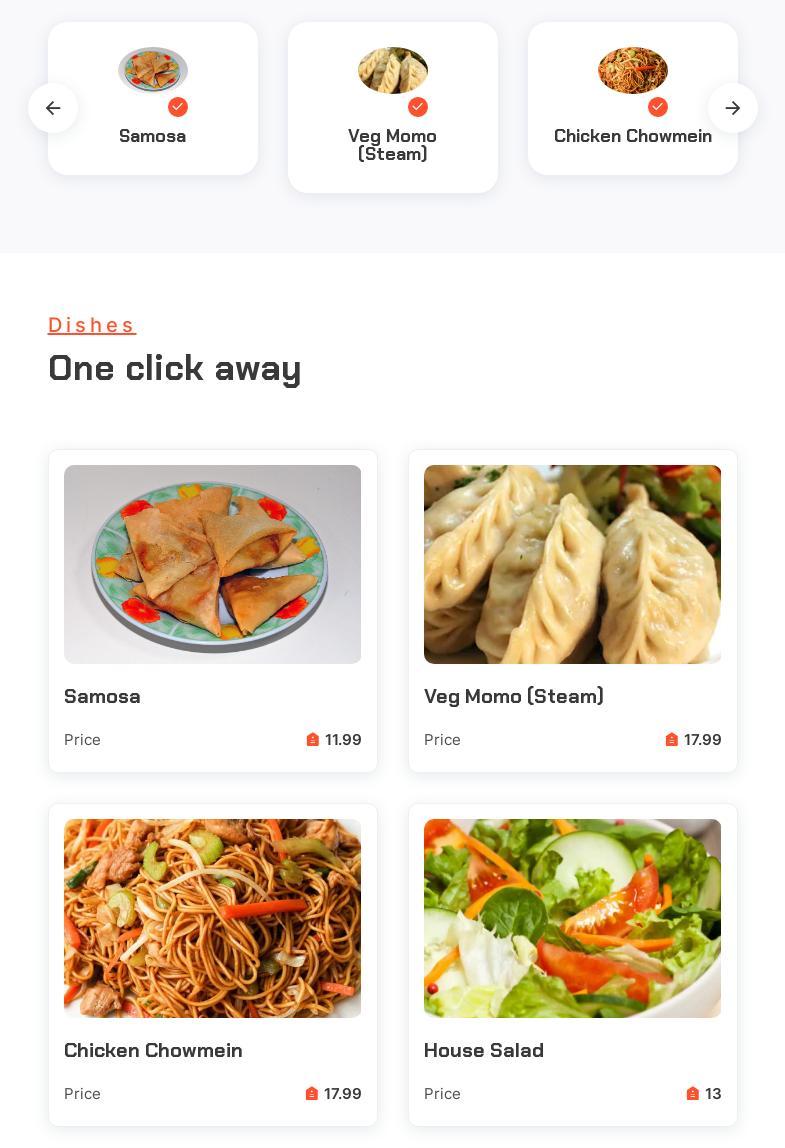Image resolution: width=785 pixels, height=1148 pixels.
Task: Open the Veg Momo (Steam) dish card
Action: point(572,610)
